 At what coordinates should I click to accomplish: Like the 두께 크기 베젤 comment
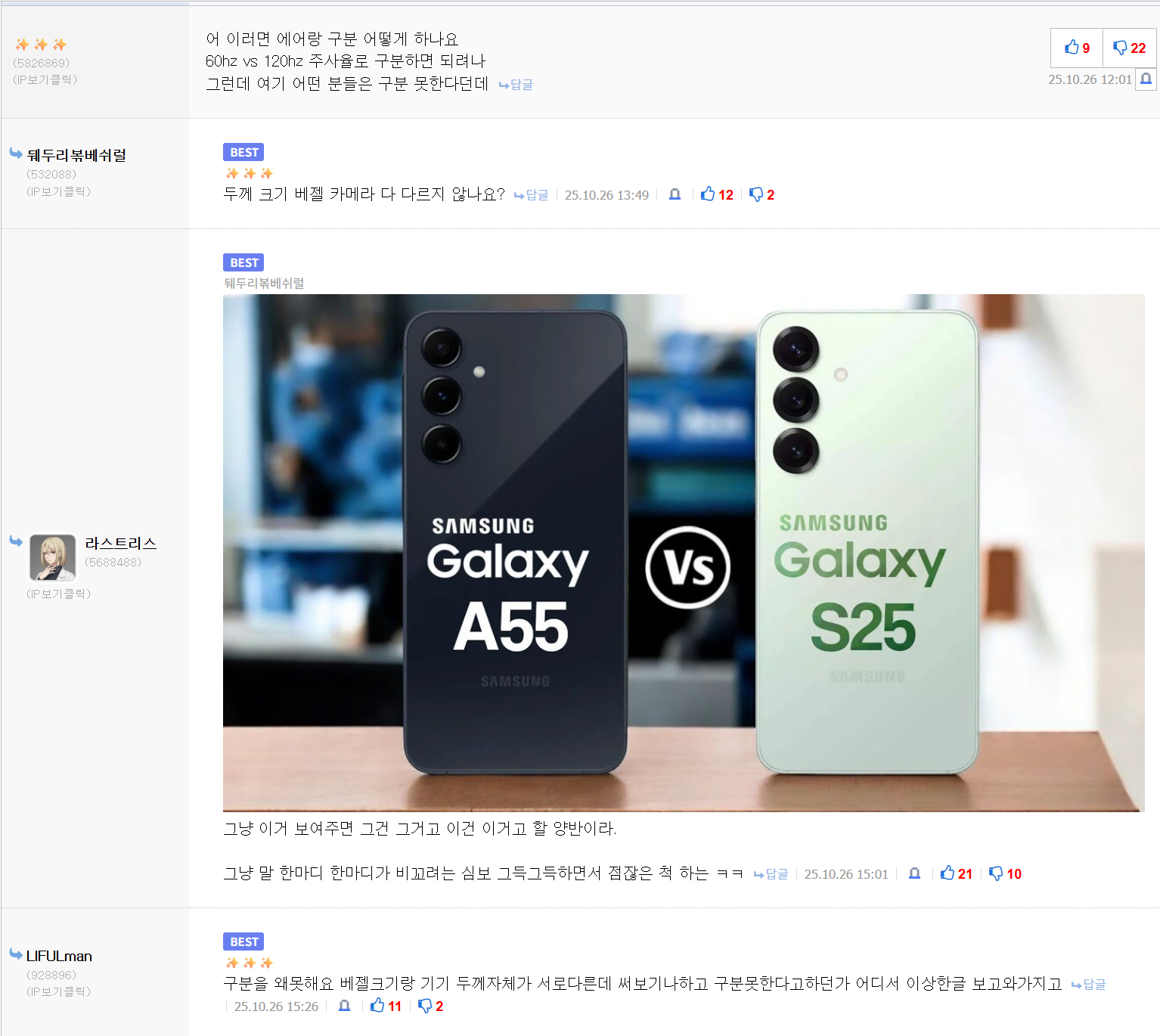[x=716, y=194]
